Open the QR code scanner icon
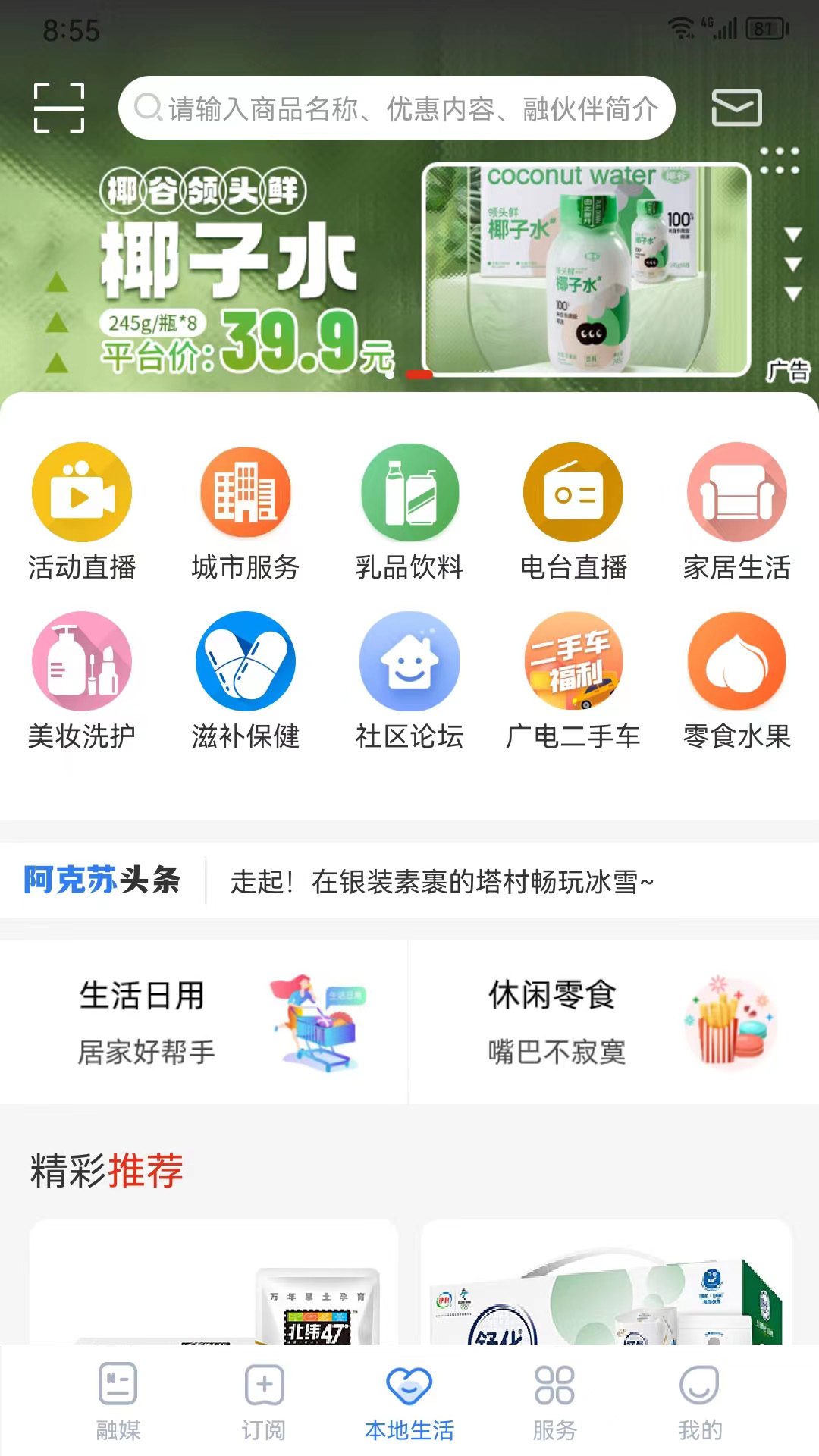The image size is (819, 1456). click(x=59, y=108)
